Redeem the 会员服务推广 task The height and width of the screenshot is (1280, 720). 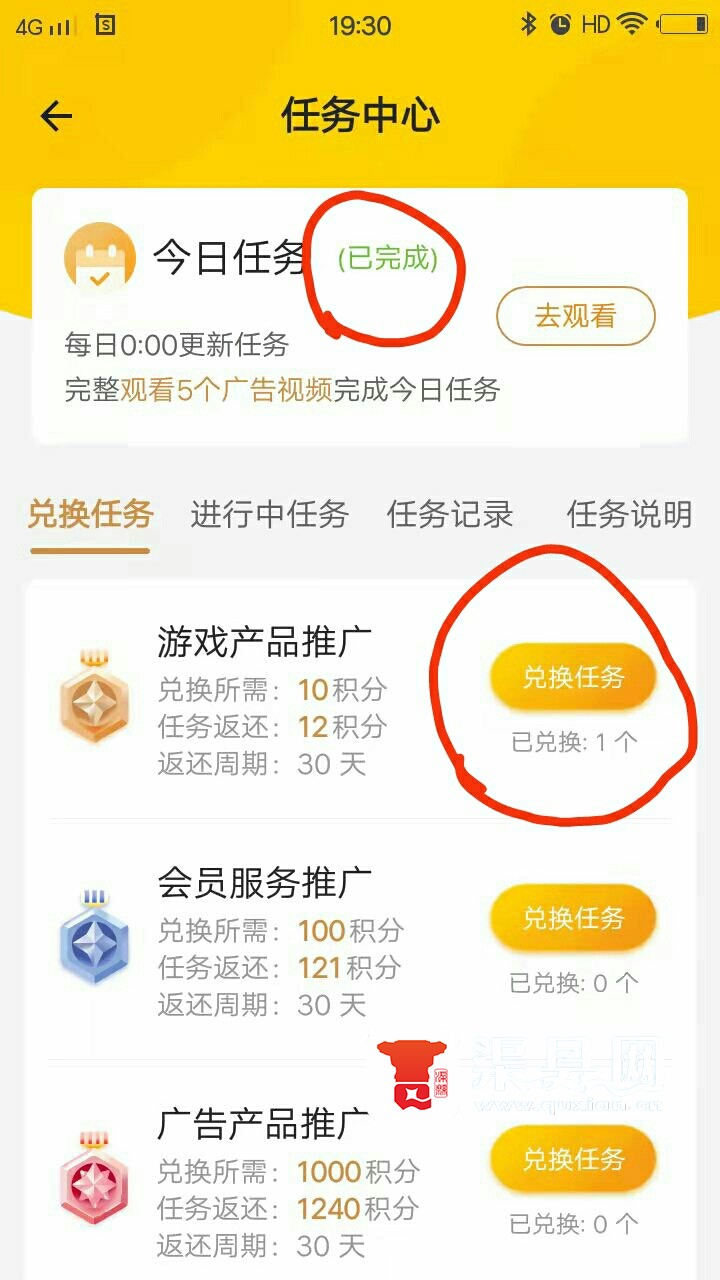click(x=573, y=918)
